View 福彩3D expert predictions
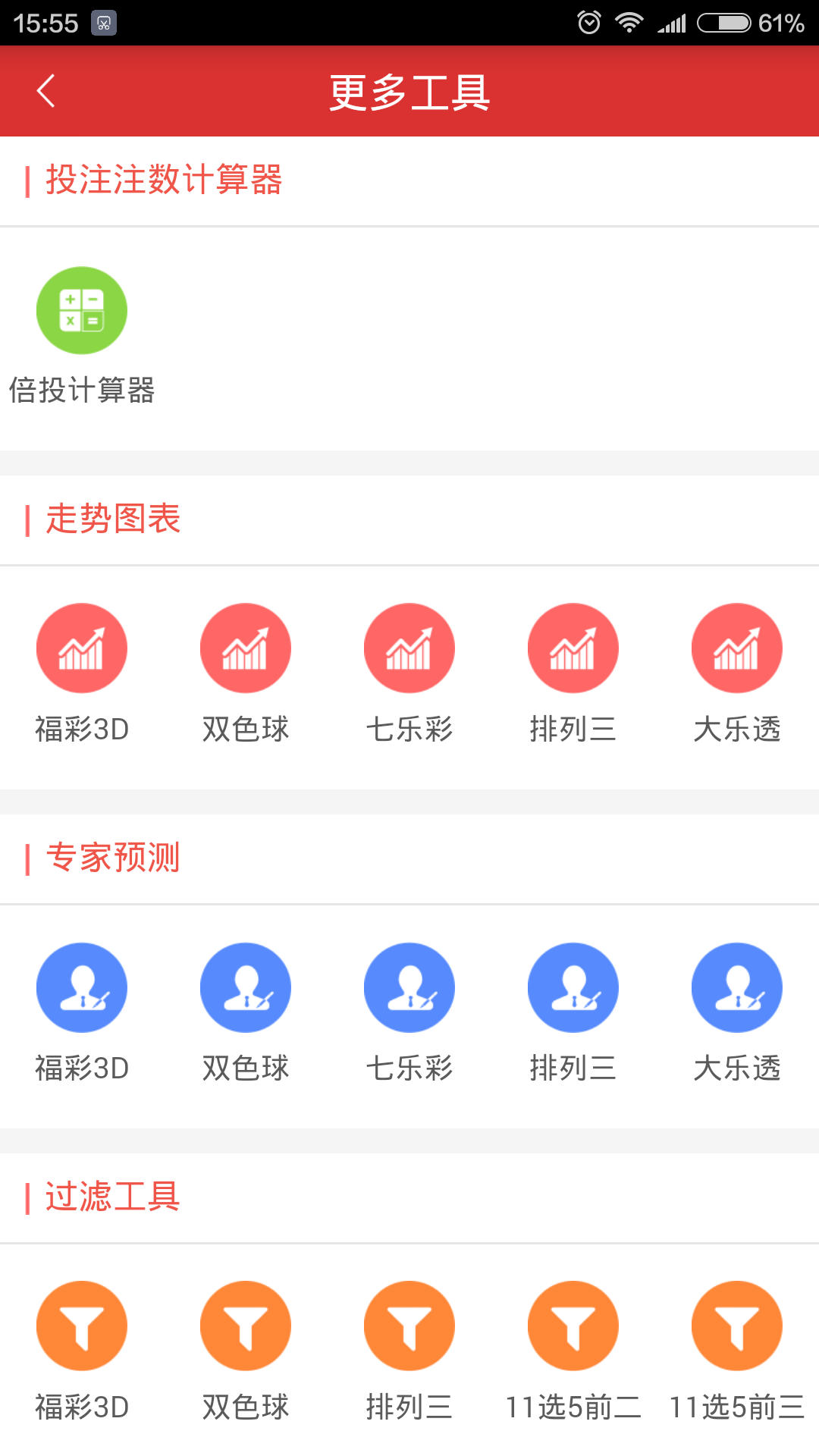 coord(82,987)
